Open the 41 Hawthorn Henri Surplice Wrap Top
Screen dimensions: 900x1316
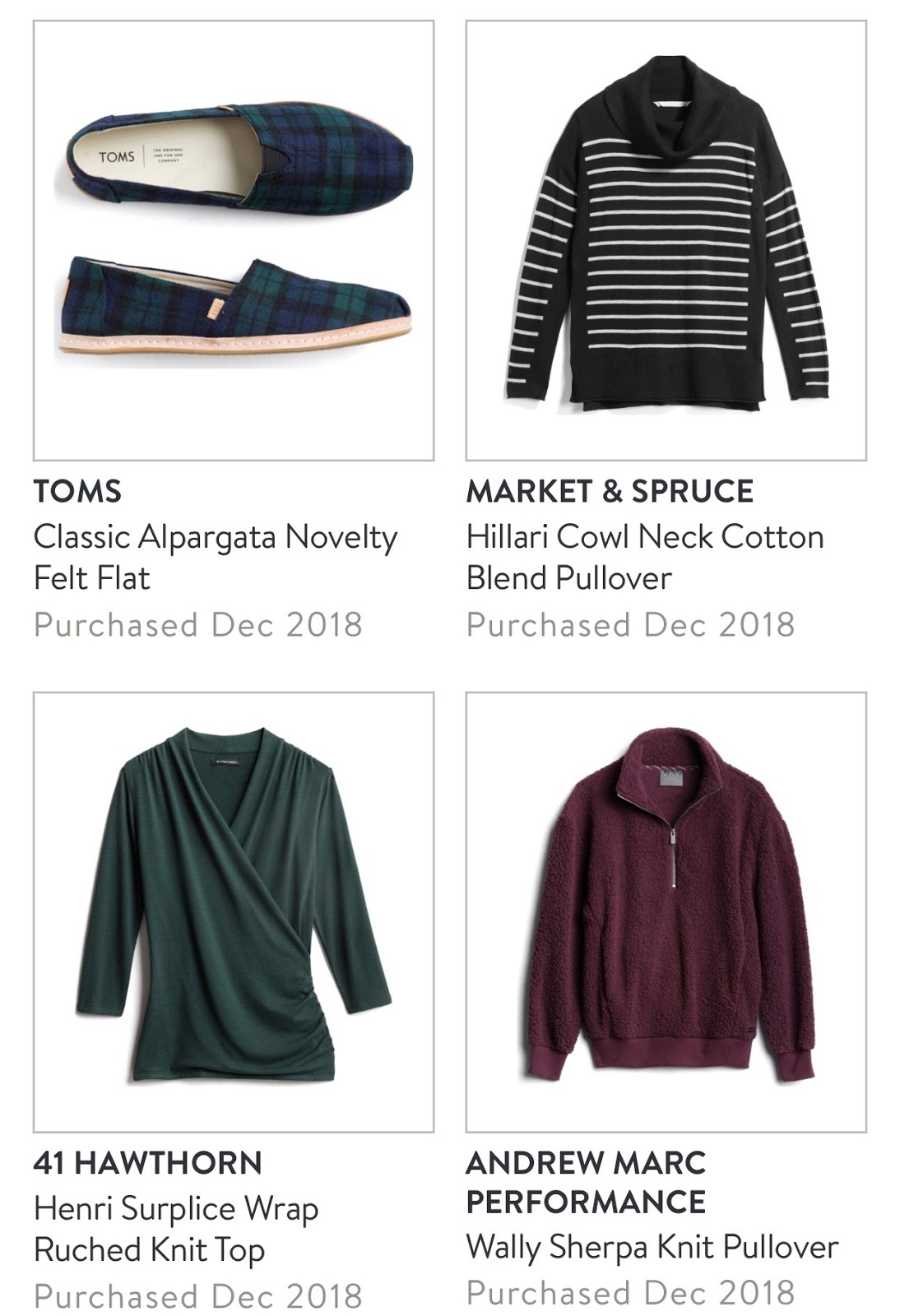[x=233, y=911]
